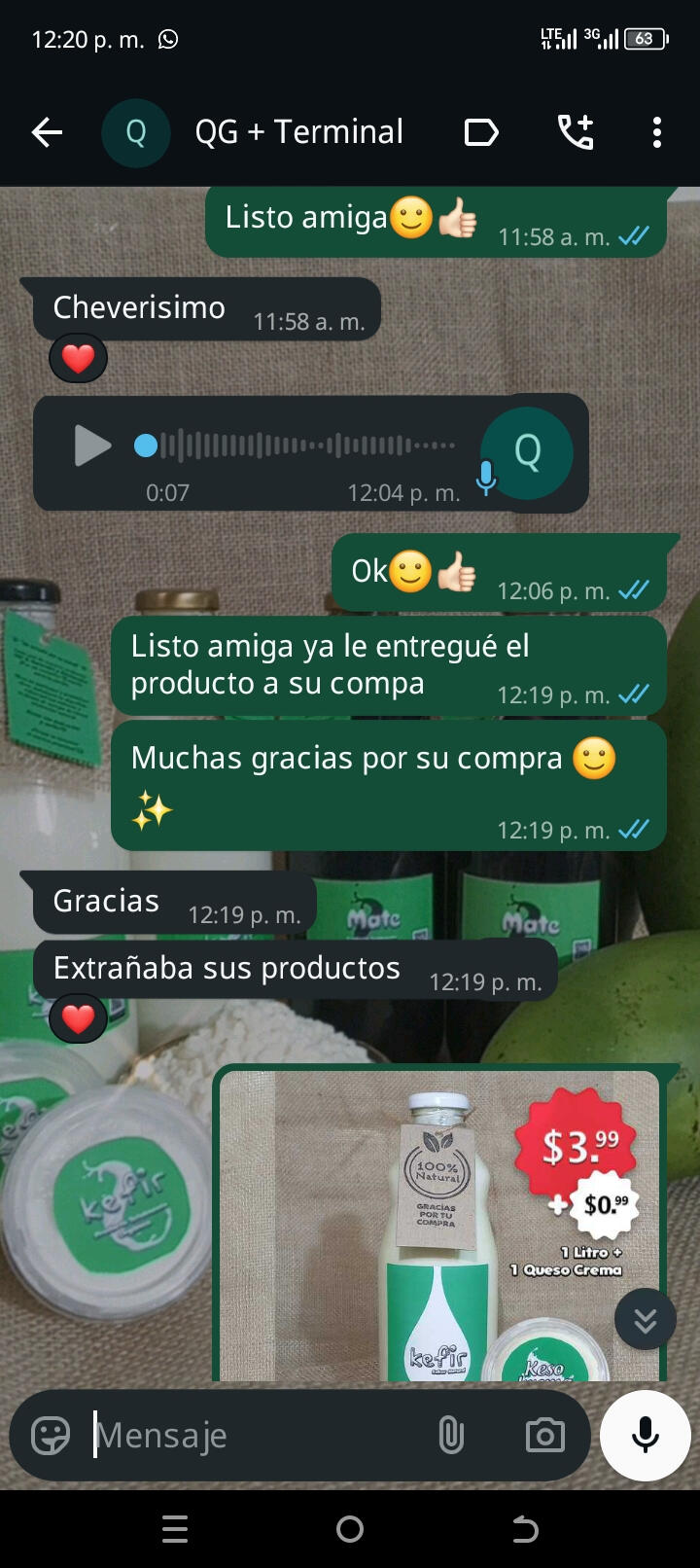Tap the heart reaction under Extrañaba sus productos

click(78, 1018)
